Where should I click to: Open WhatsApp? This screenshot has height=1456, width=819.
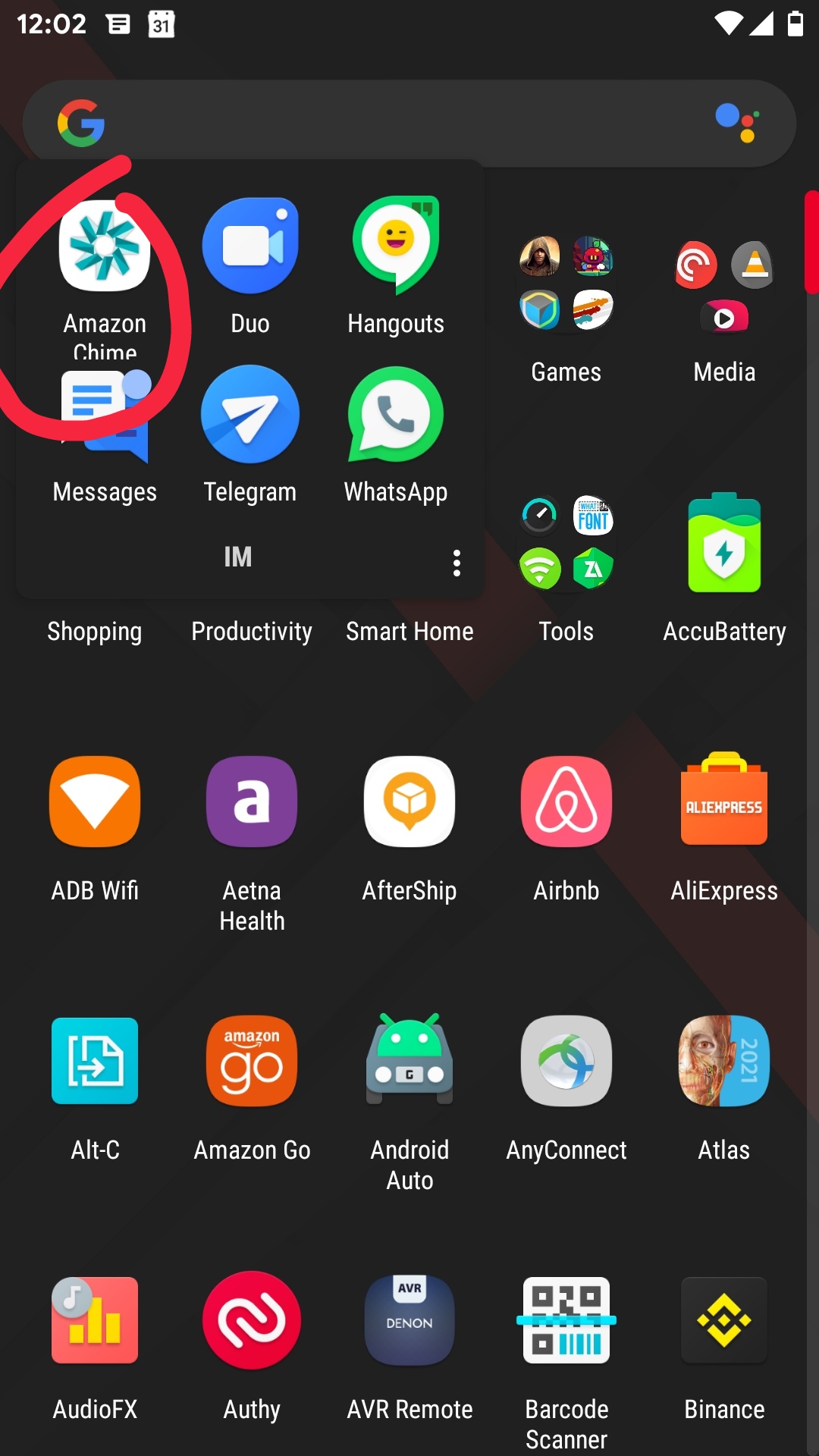coord(396,415)
